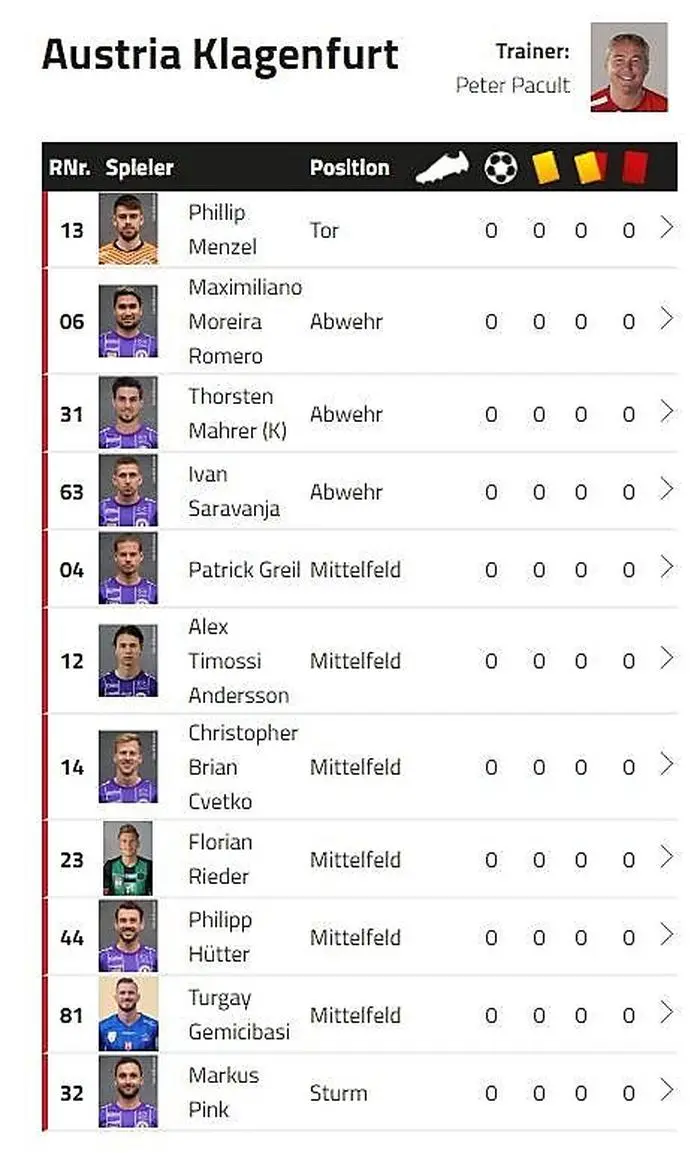This screenshot has width=700, height=1153.
Task: Open Florian Rieder's player row
Action: pos(666,858)
